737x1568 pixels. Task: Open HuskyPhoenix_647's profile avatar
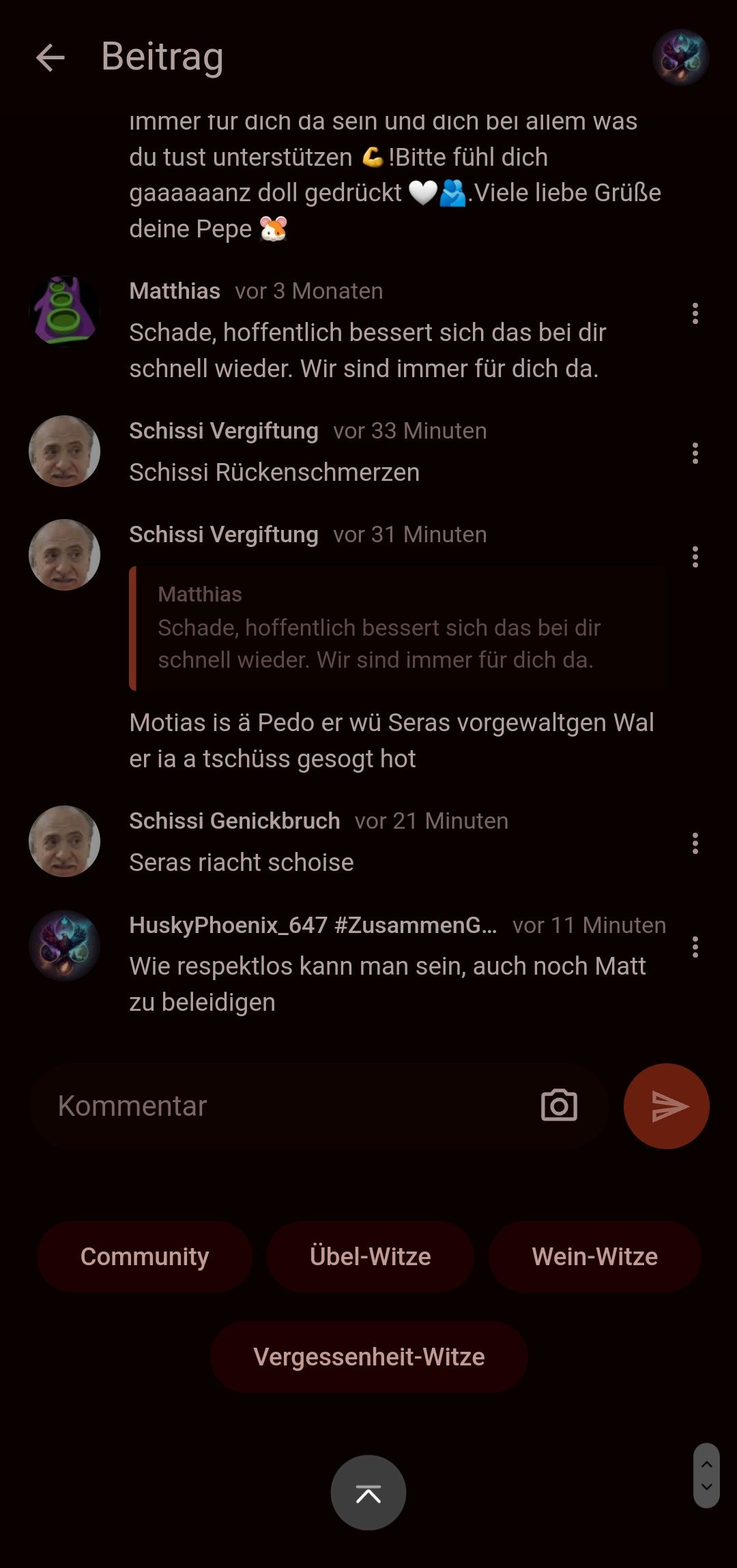(65, 945)
